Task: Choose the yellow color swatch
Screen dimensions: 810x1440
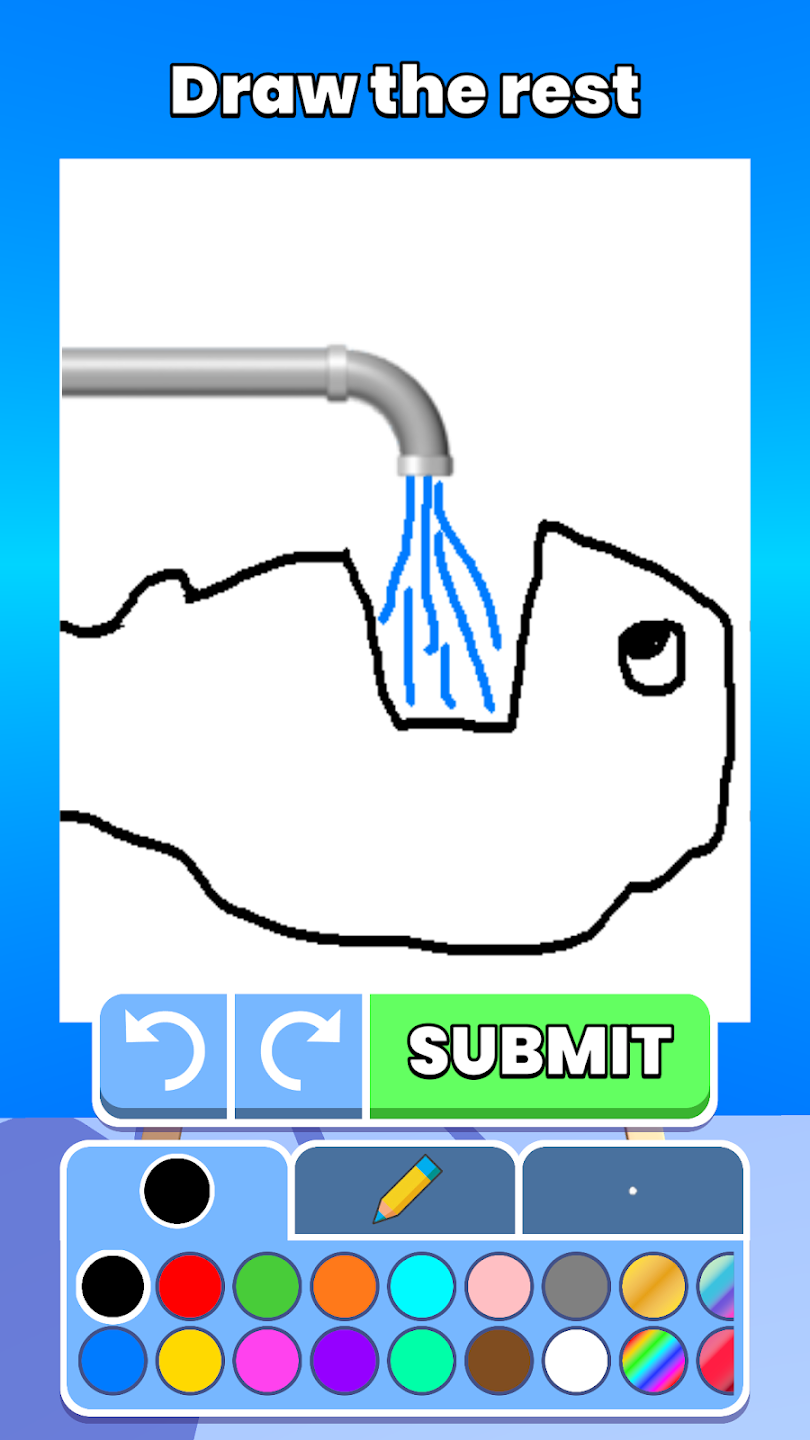Action: 190,1360
